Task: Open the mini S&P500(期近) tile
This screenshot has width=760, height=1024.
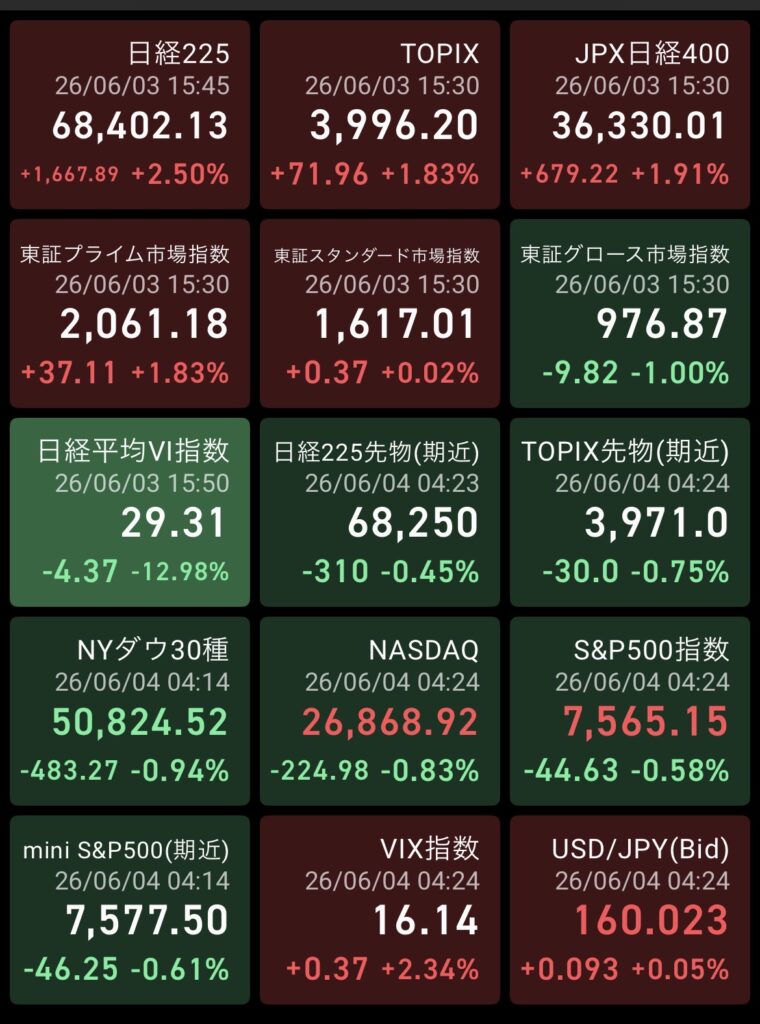Action: [x=130, y=910]
